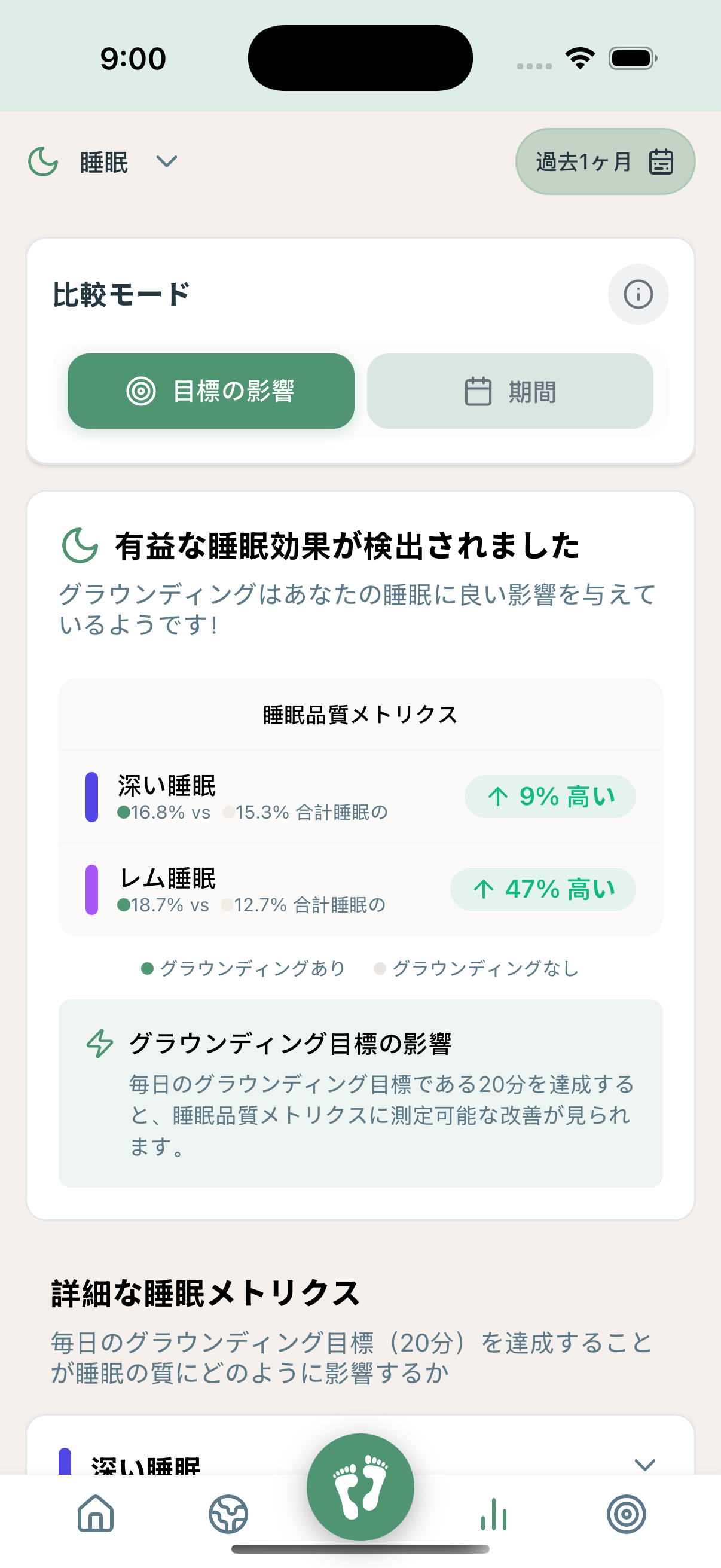Open the info icon on 比較モード card
721x1568 pixels.
pyautogui.click(x=638, y=294)
